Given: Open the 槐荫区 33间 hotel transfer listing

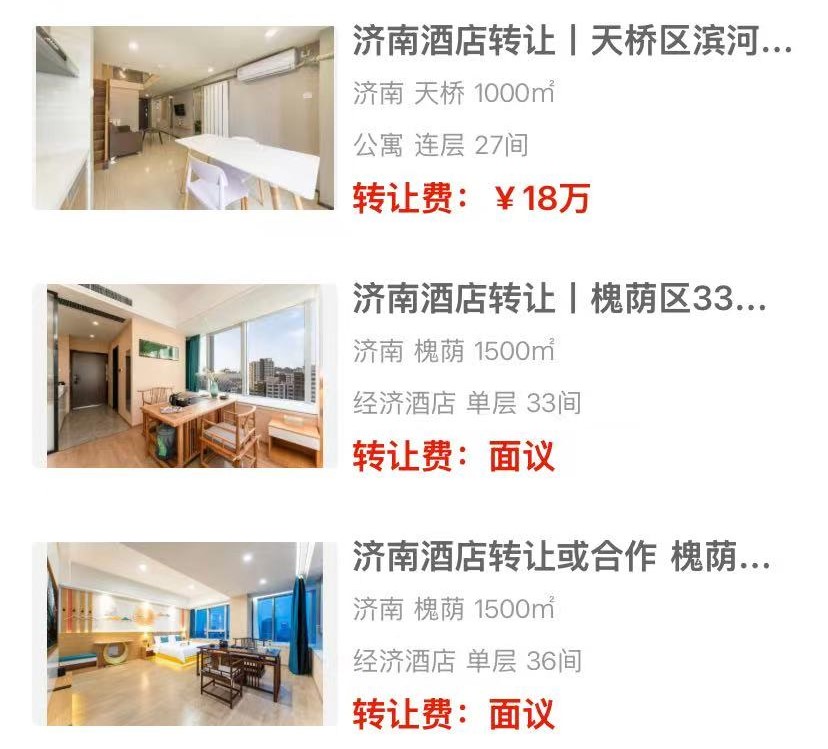Looking at the screenshot, I should pyautogui.click(x=559, y=300).
